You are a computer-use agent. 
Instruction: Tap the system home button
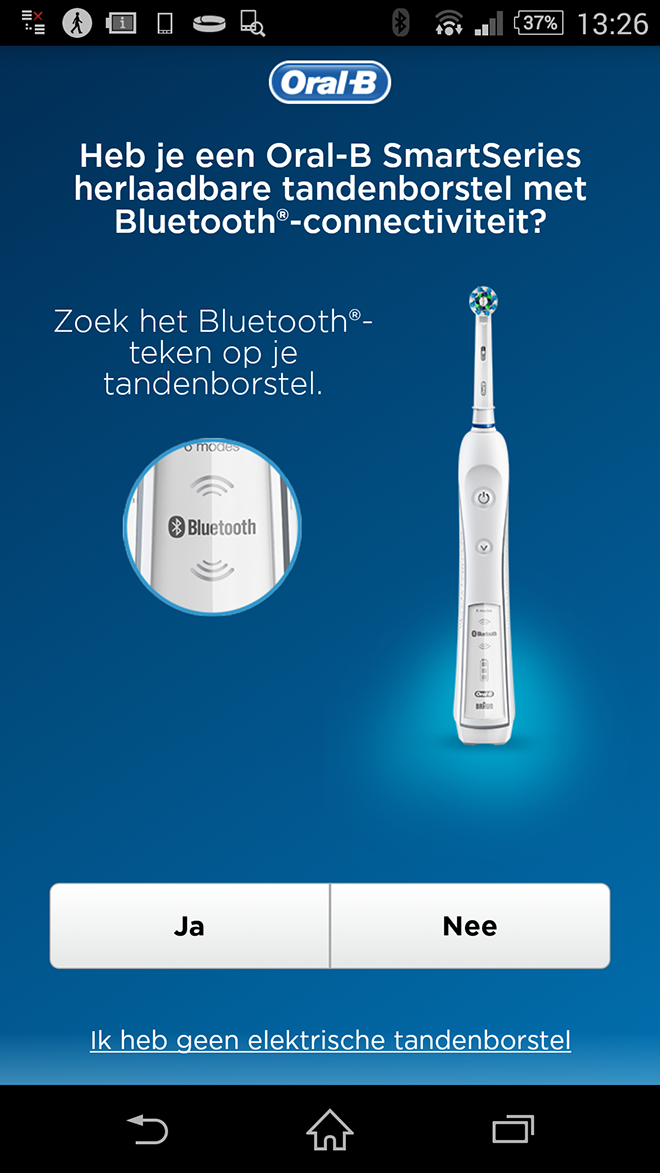click(x=330, y=1130)
